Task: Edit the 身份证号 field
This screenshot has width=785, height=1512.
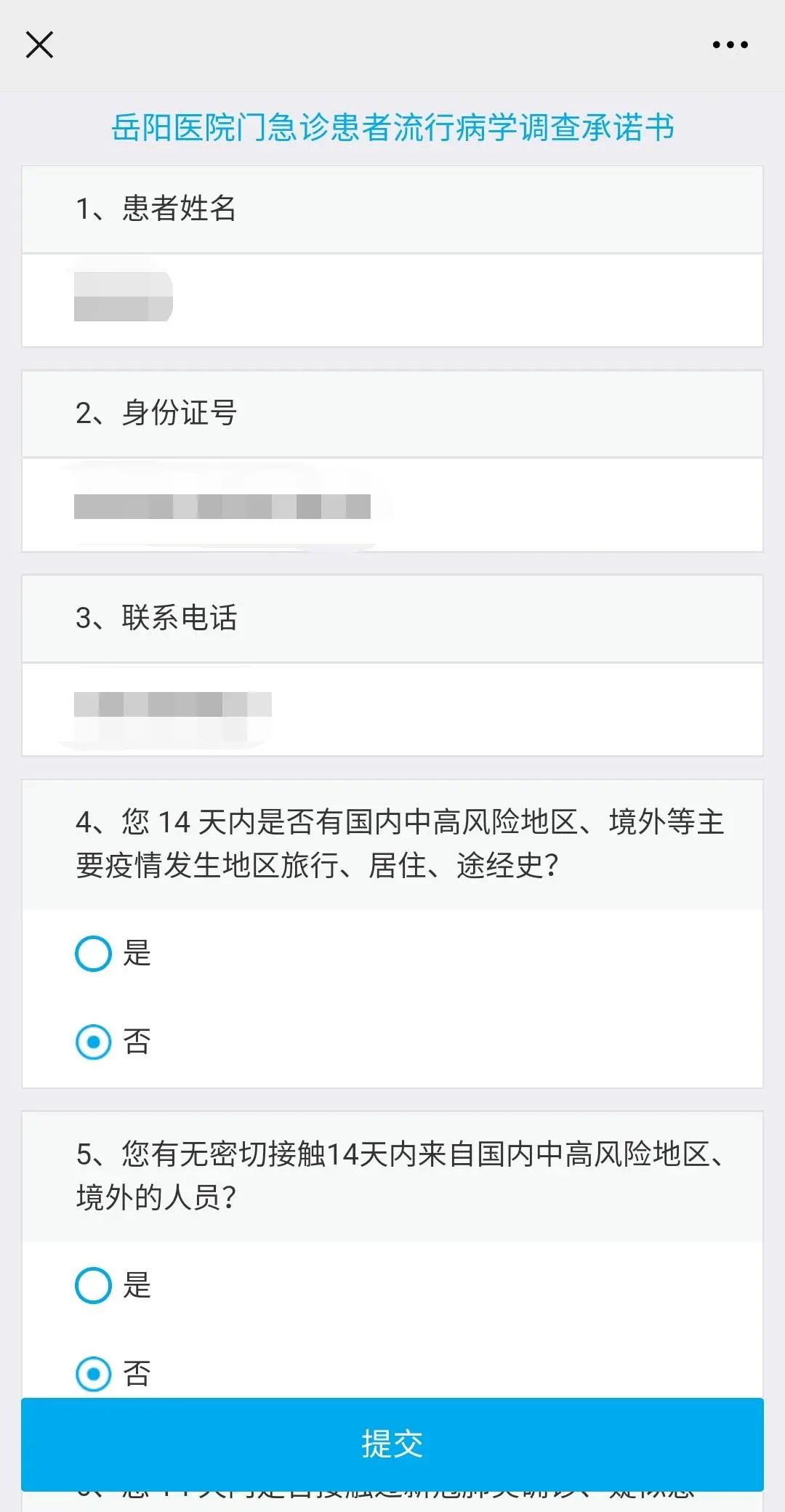Action: (392, 505)
